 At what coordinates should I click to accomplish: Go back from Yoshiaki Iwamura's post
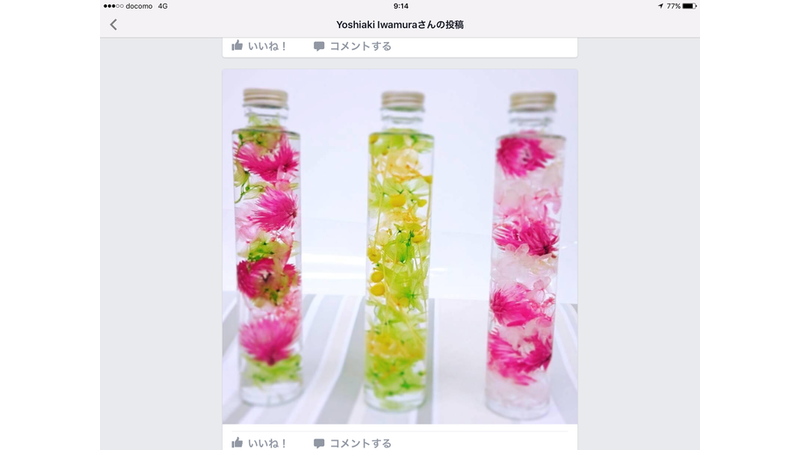click(114, 24)
